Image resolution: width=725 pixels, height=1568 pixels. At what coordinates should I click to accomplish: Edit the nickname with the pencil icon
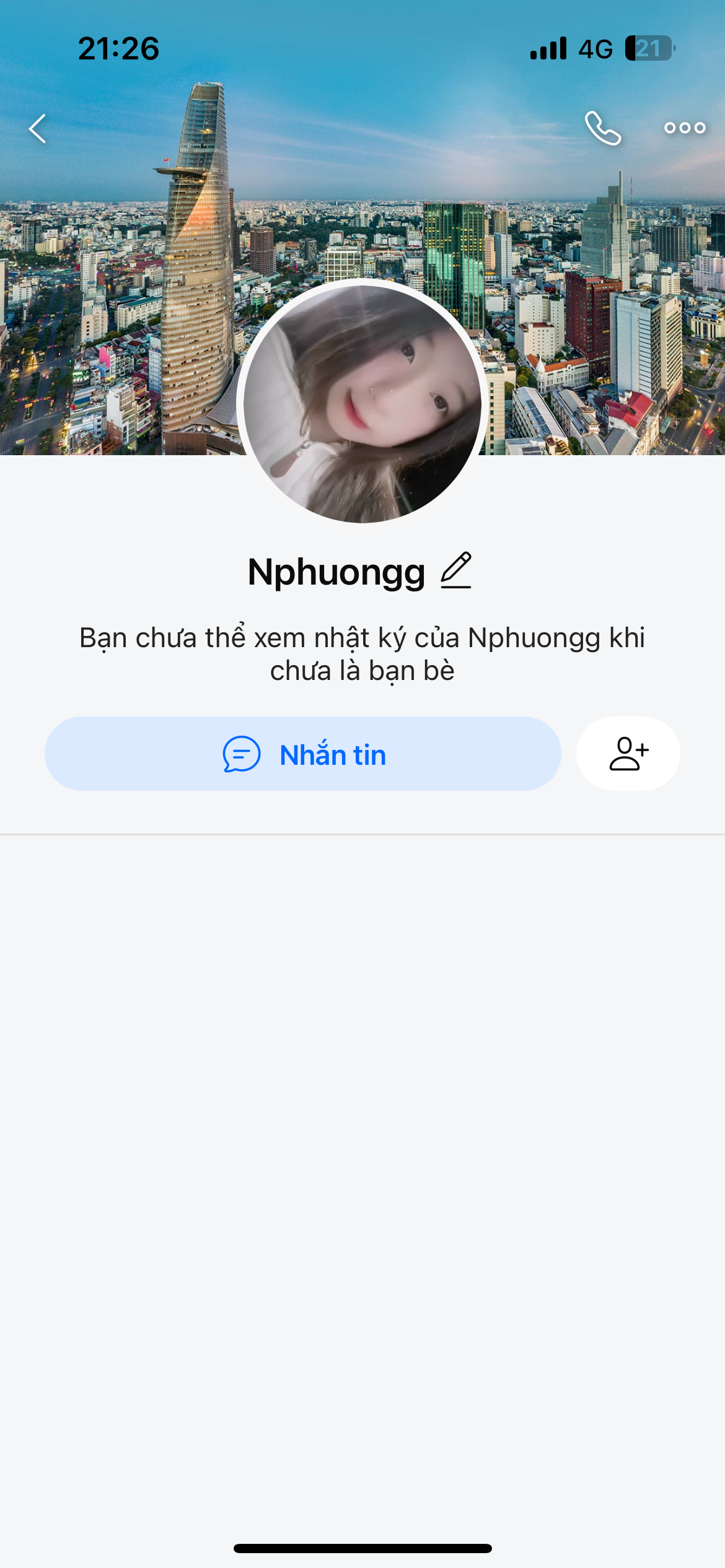456,570
